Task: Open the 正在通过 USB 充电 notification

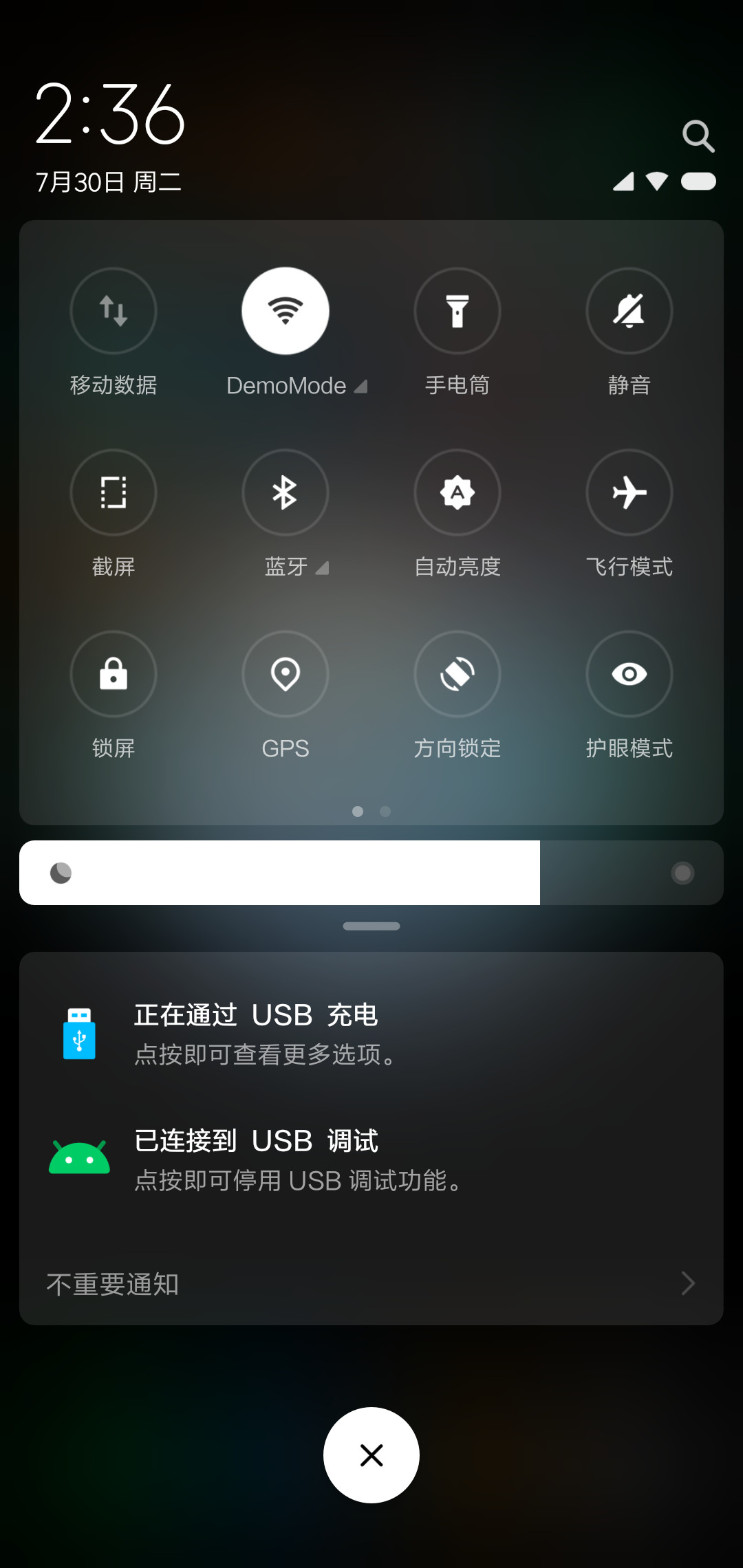Action: [371, 1034]
